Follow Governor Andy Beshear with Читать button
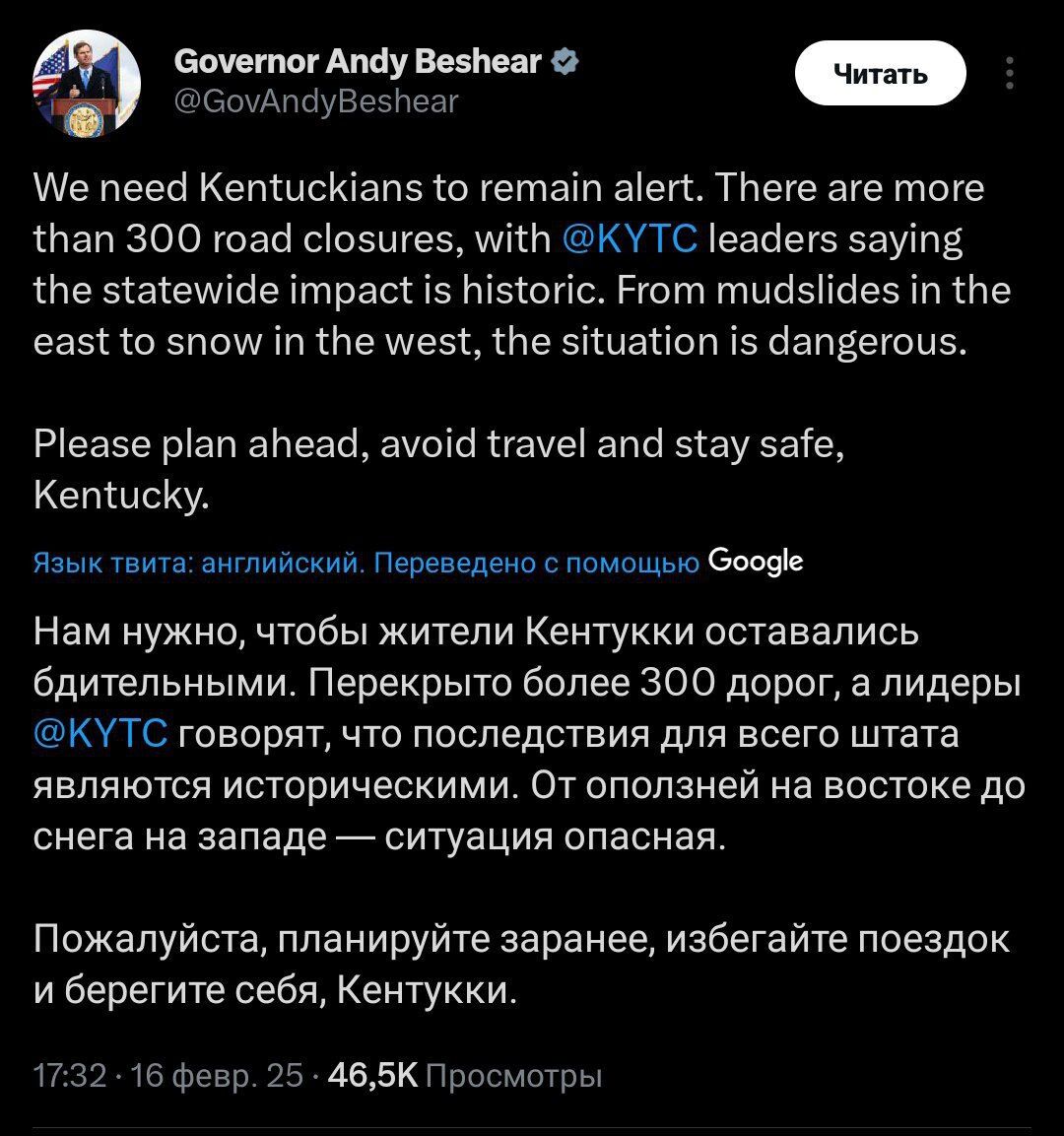 tap(880, 73)
